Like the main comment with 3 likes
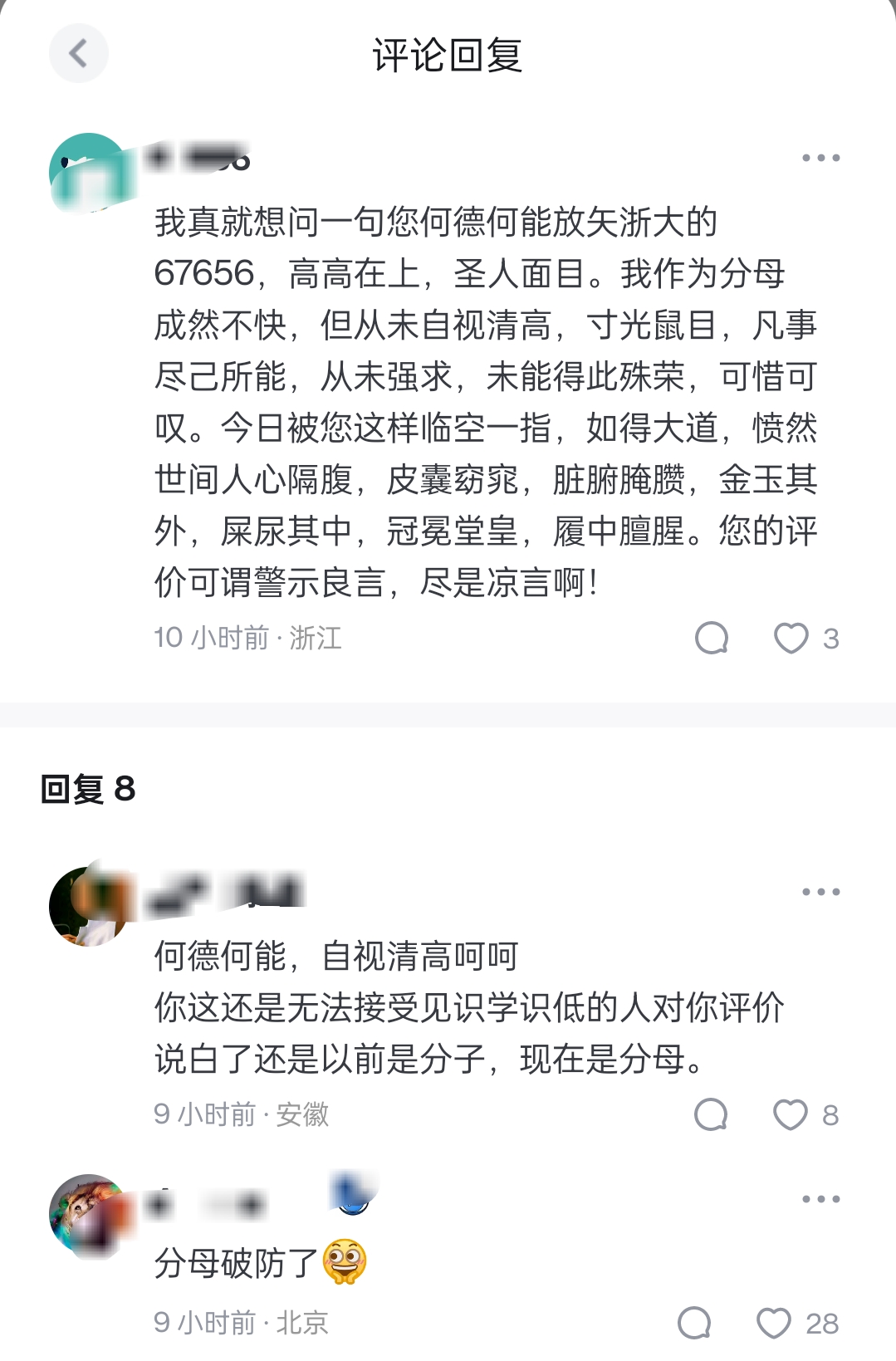 (791, 638)
